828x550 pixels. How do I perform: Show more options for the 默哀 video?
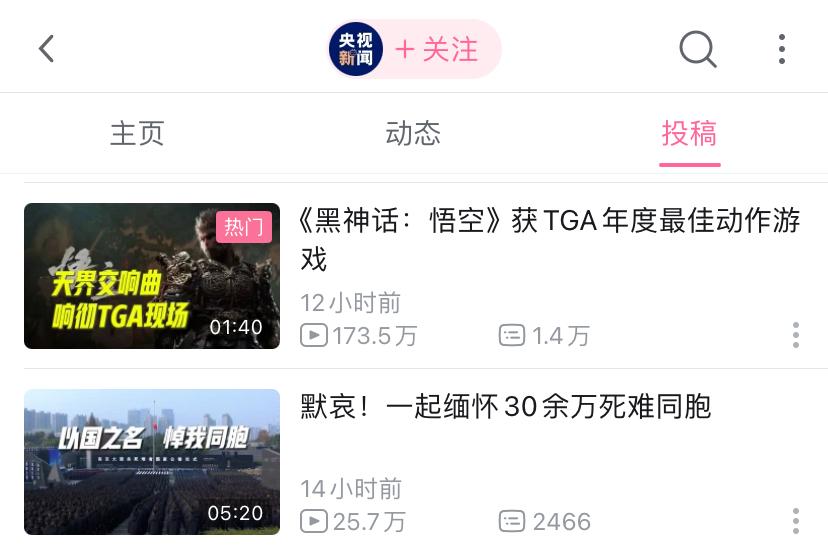[796, 521]
